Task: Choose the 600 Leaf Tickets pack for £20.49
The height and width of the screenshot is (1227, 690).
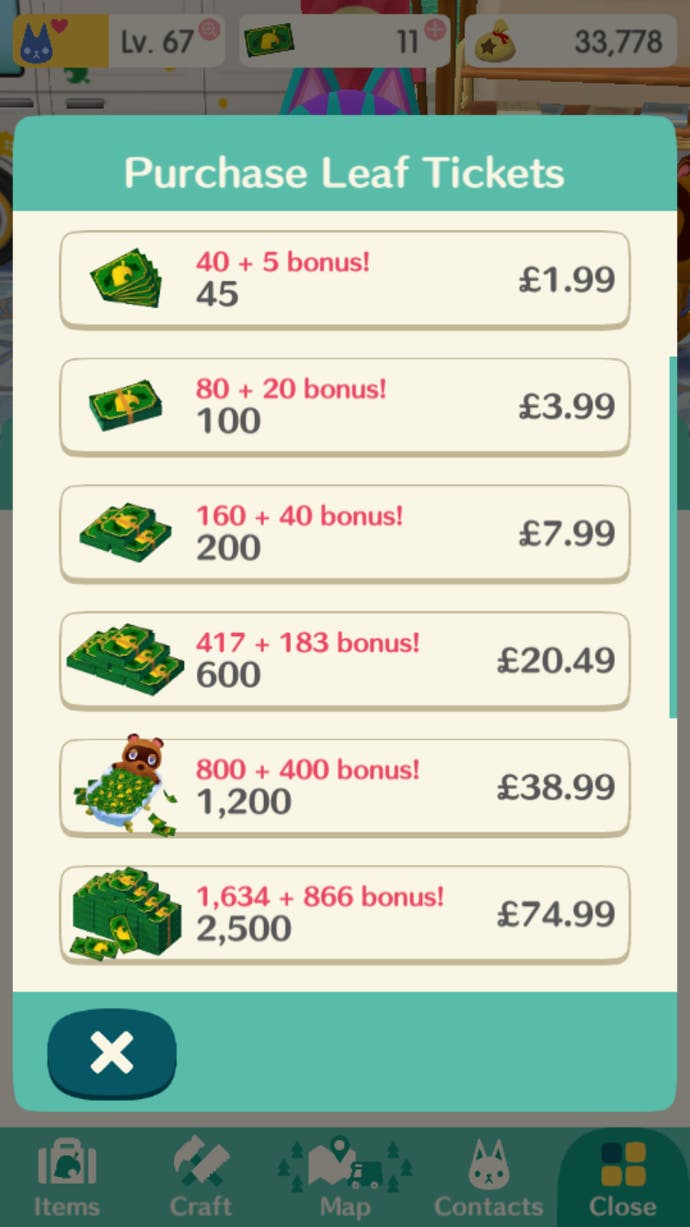Action: [345, 660]
